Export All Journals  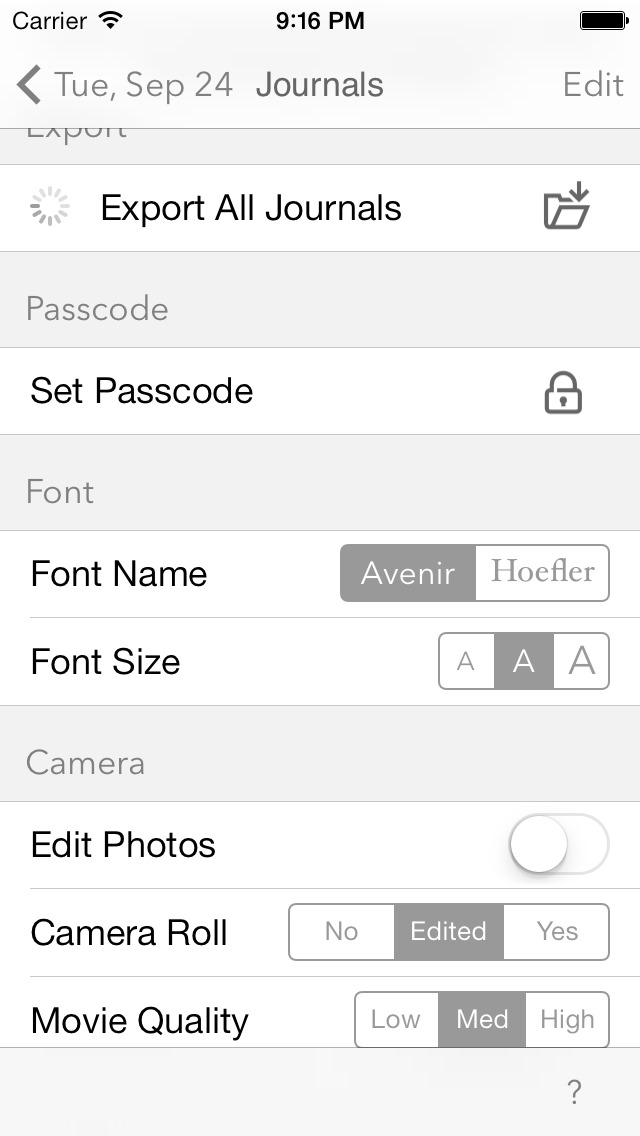320,208
